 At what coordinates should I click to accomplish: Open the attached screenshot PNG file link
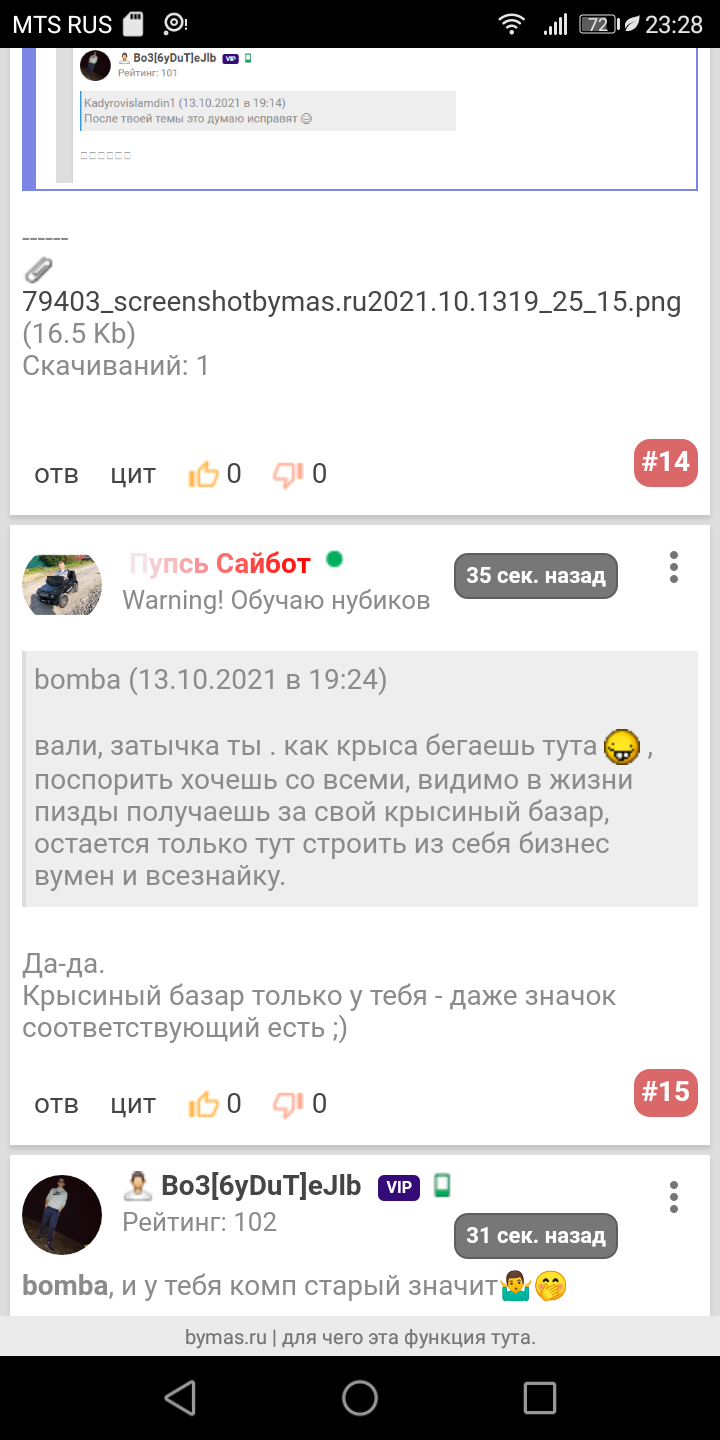pyautogui.click(x=352, y=302)
